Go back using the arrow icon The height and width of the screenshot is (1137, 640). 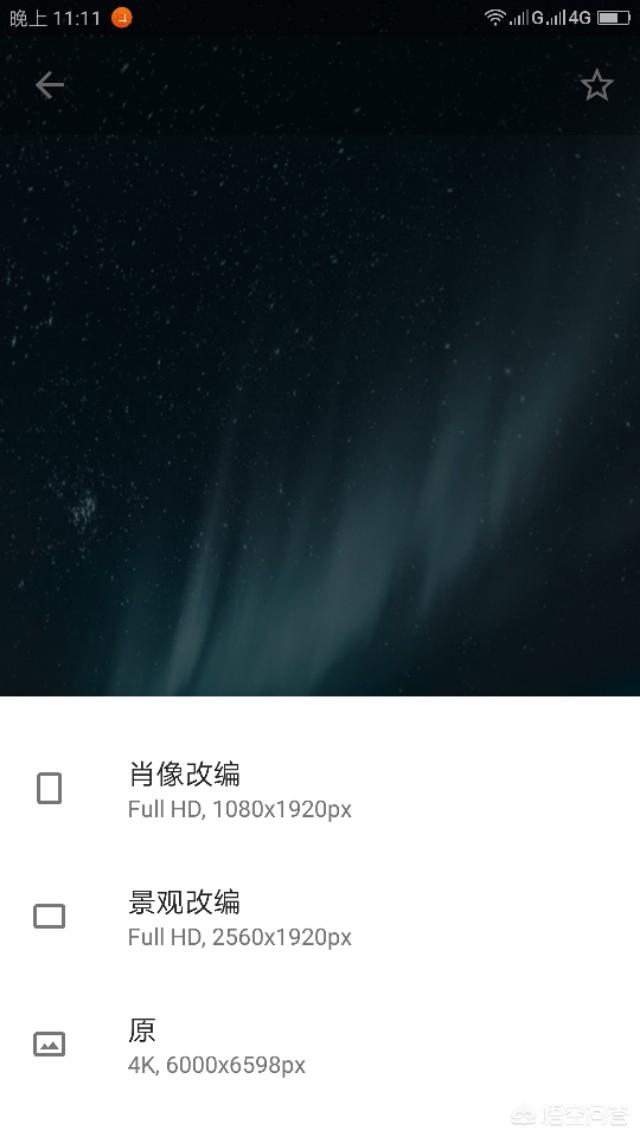point(49,86)
